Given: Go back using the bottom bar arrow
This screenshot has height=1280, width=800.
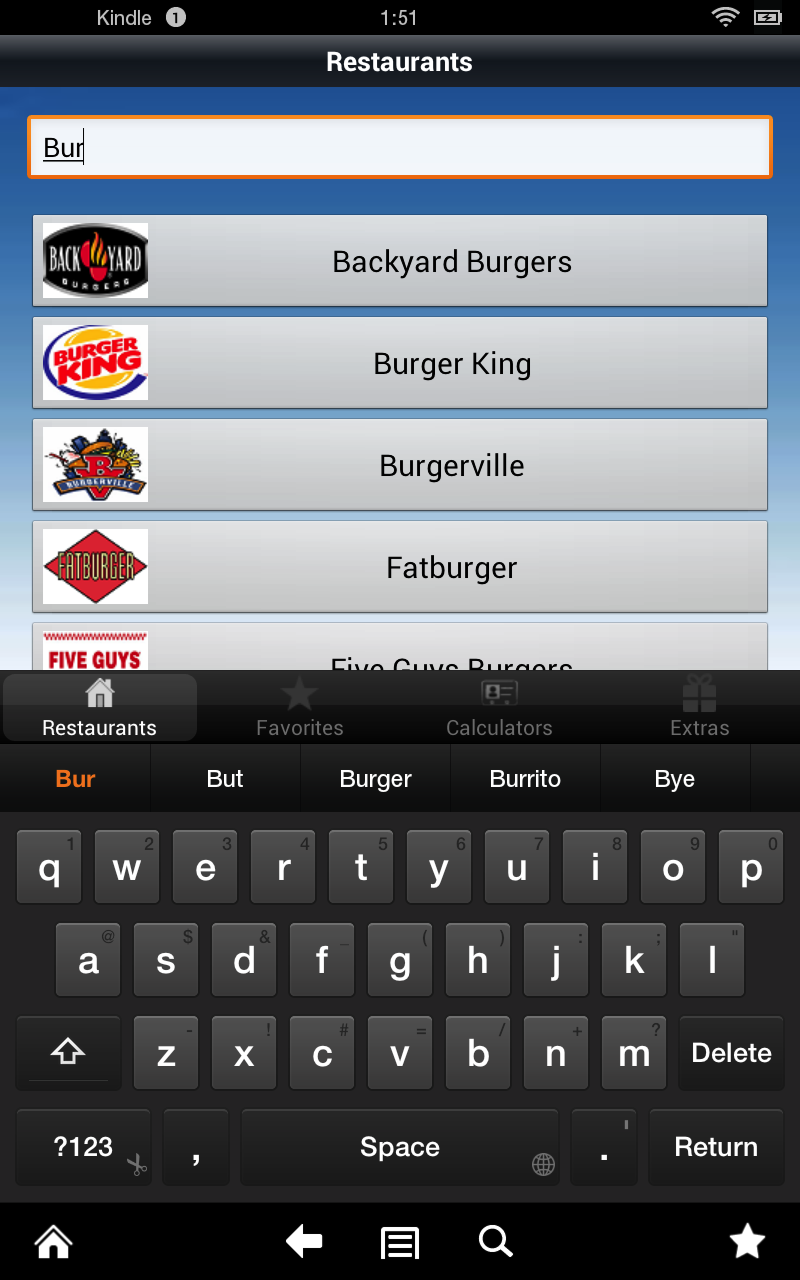Looking at the screenshot, I should [304, 1242].
